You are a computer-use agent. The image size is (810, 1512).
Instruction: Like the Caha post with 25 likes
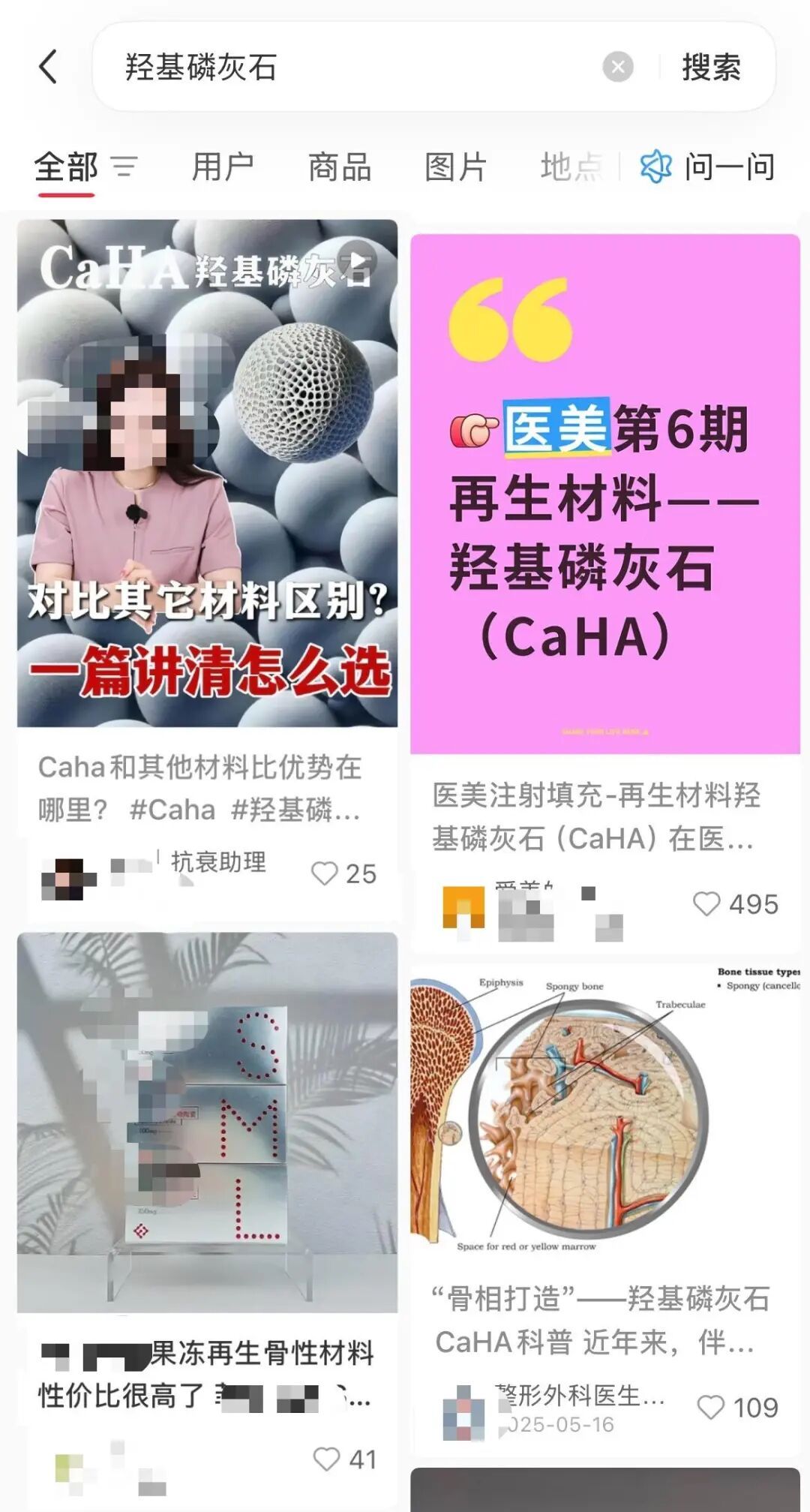(x=325, y=873)
